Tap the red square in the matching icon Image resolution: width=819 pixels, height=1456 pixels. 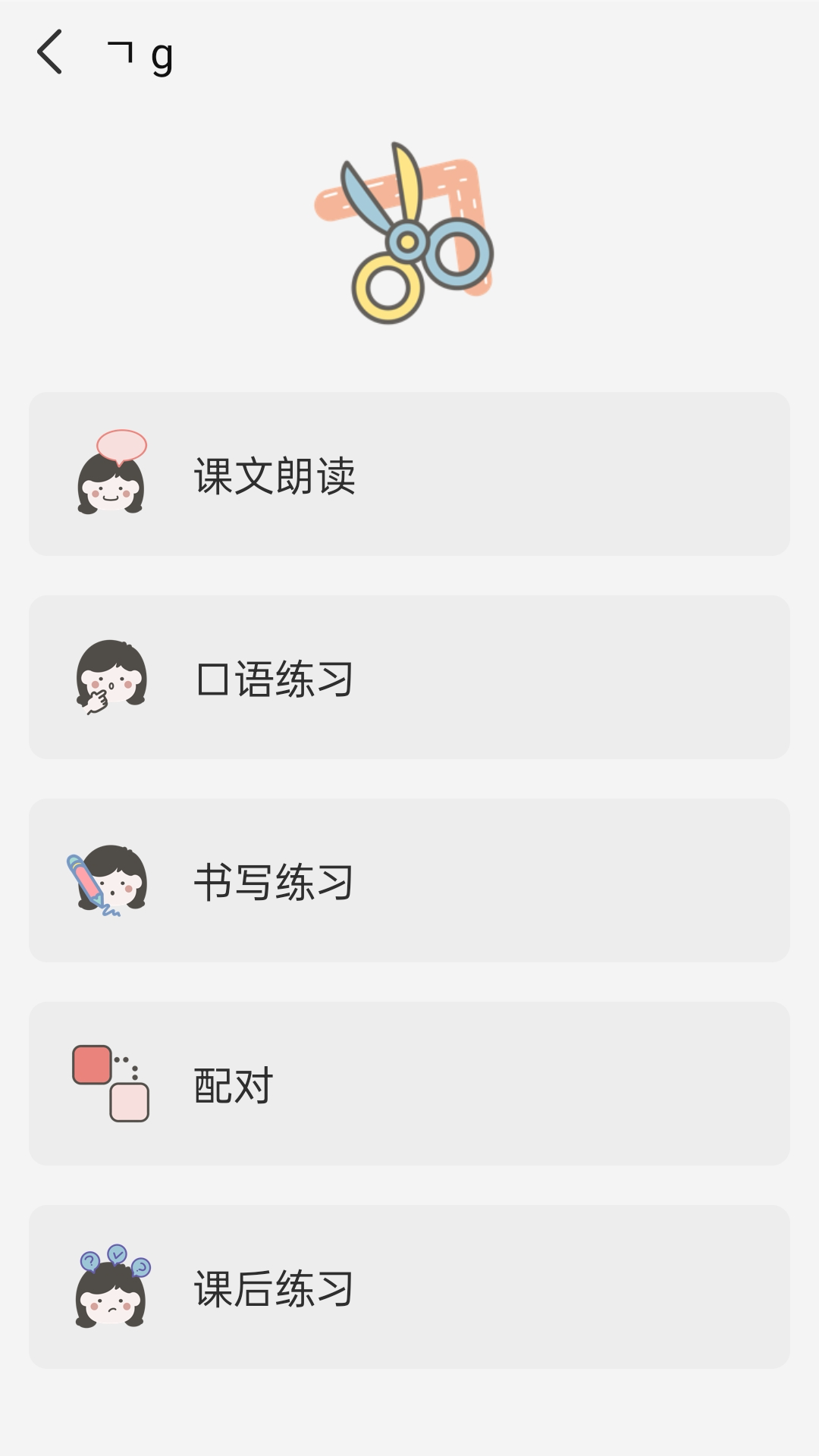pyautogui.click(x=91, y=1065)
